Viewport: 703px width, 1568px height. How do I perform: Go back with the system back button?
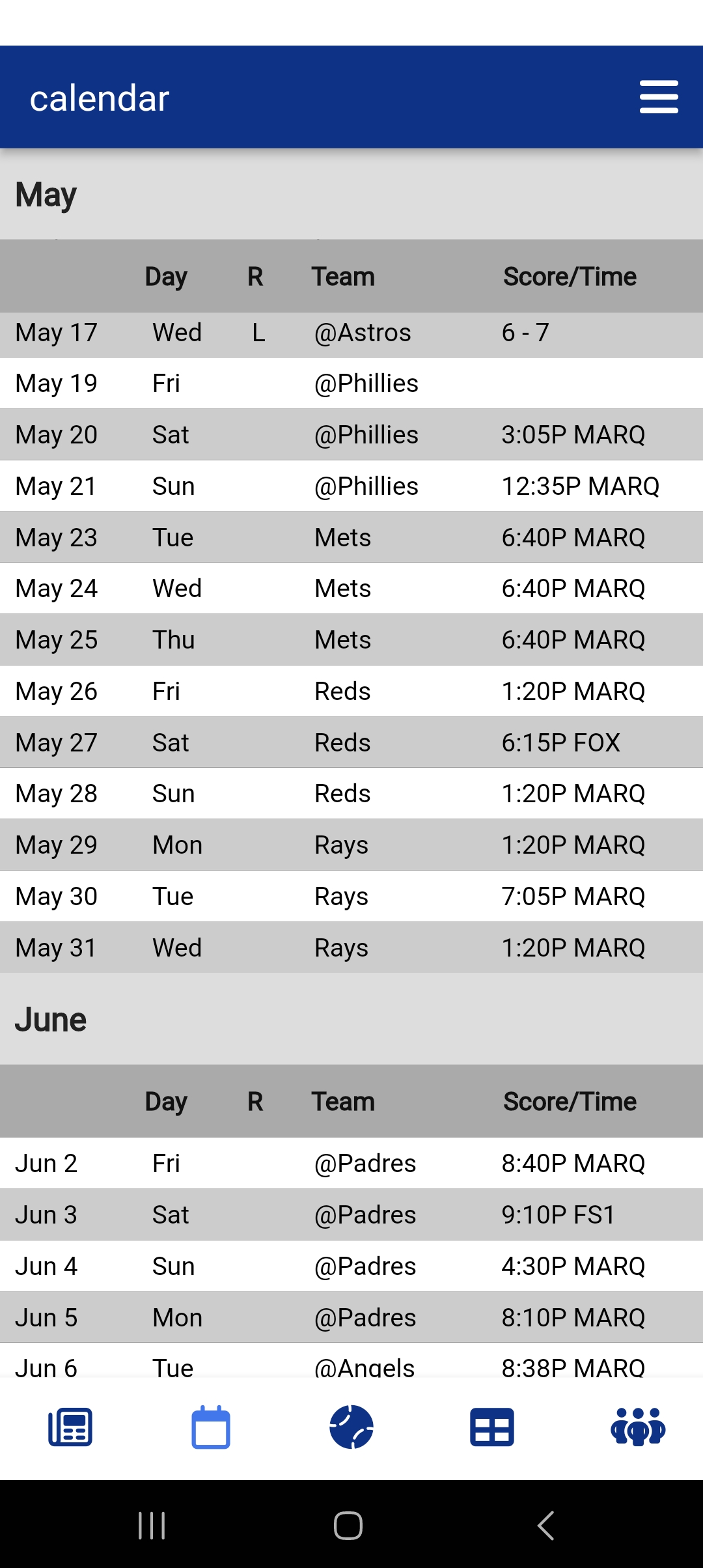tap(545, 1525)
